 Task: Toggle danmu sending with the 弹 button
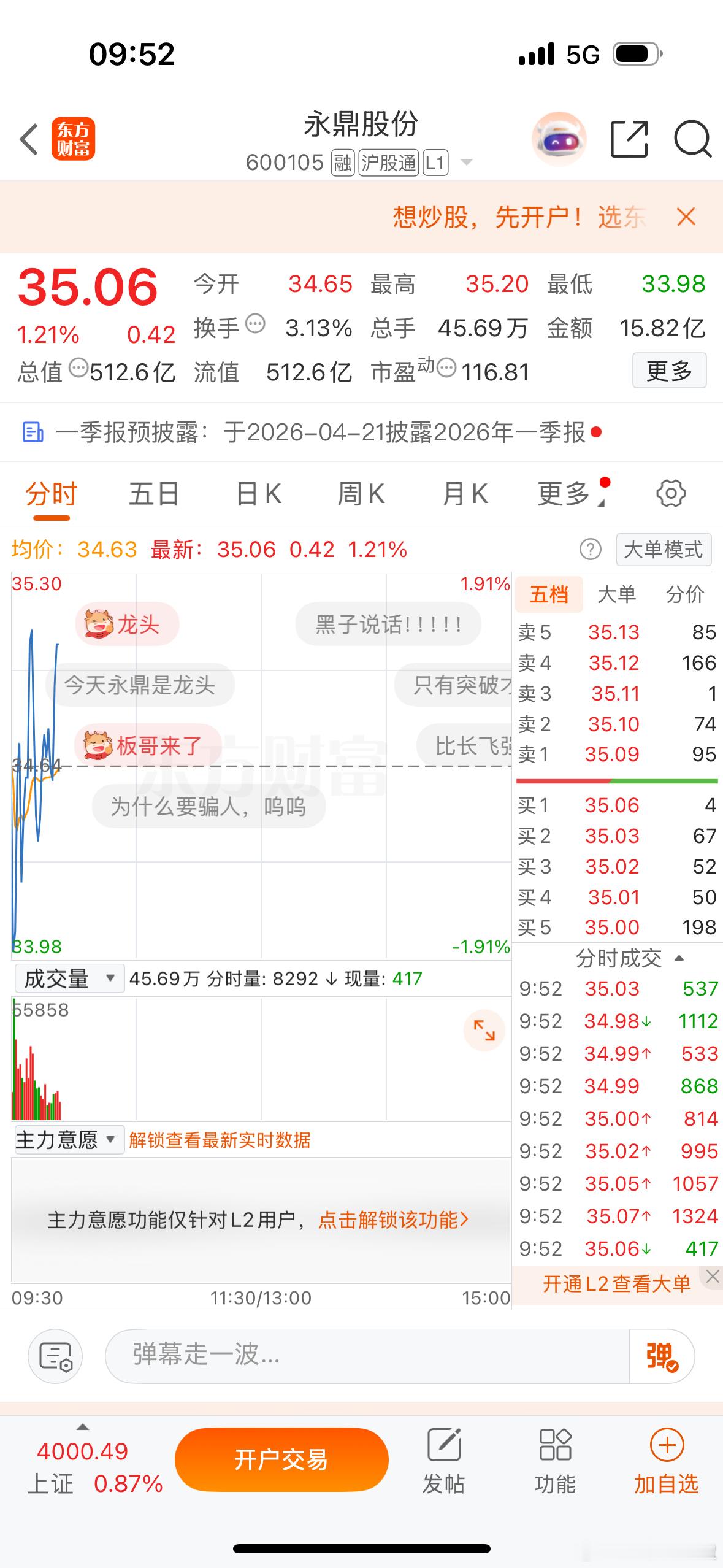point(661,1356)
